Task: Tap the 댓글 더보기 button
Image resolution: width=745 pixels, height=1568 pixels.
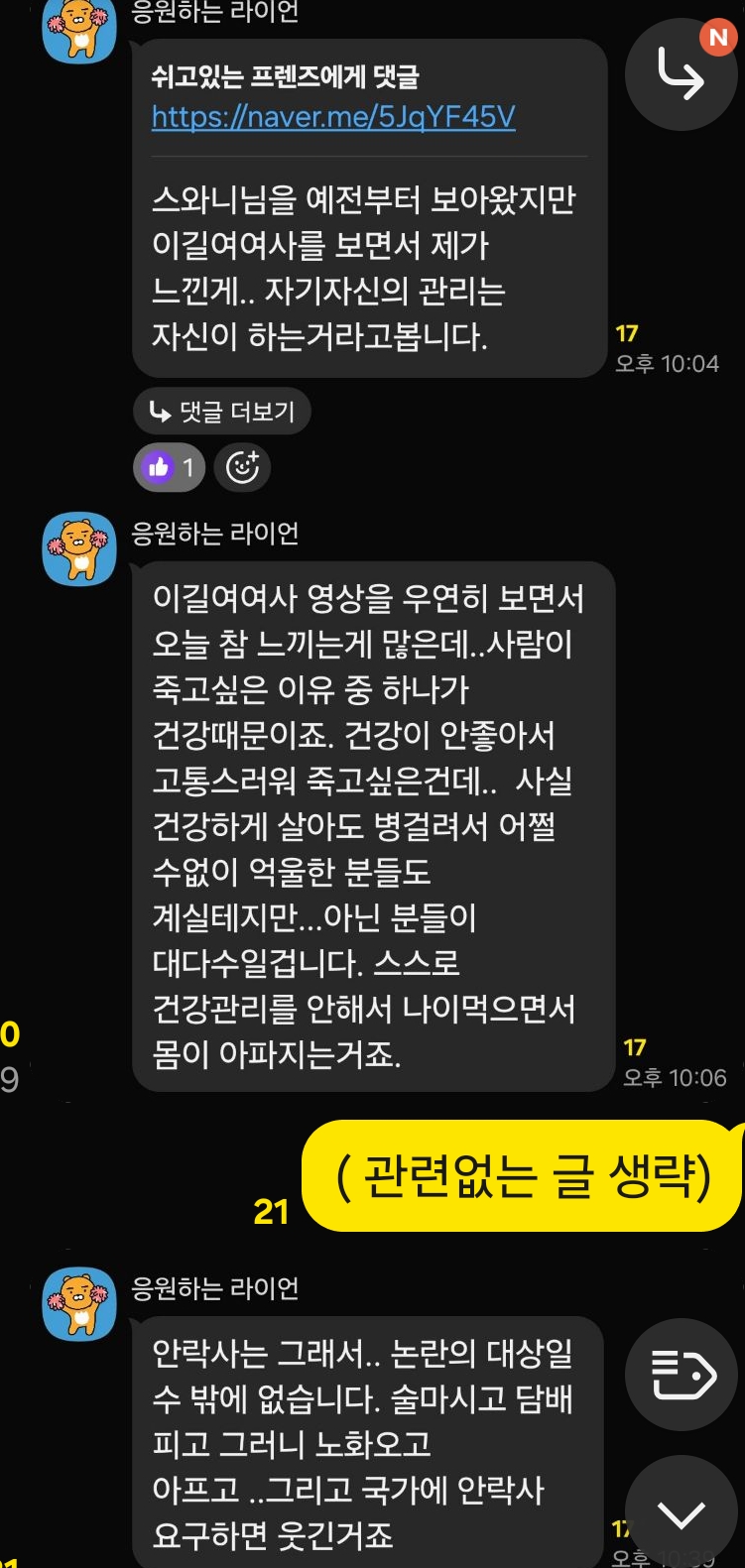Action: [222, 412]
